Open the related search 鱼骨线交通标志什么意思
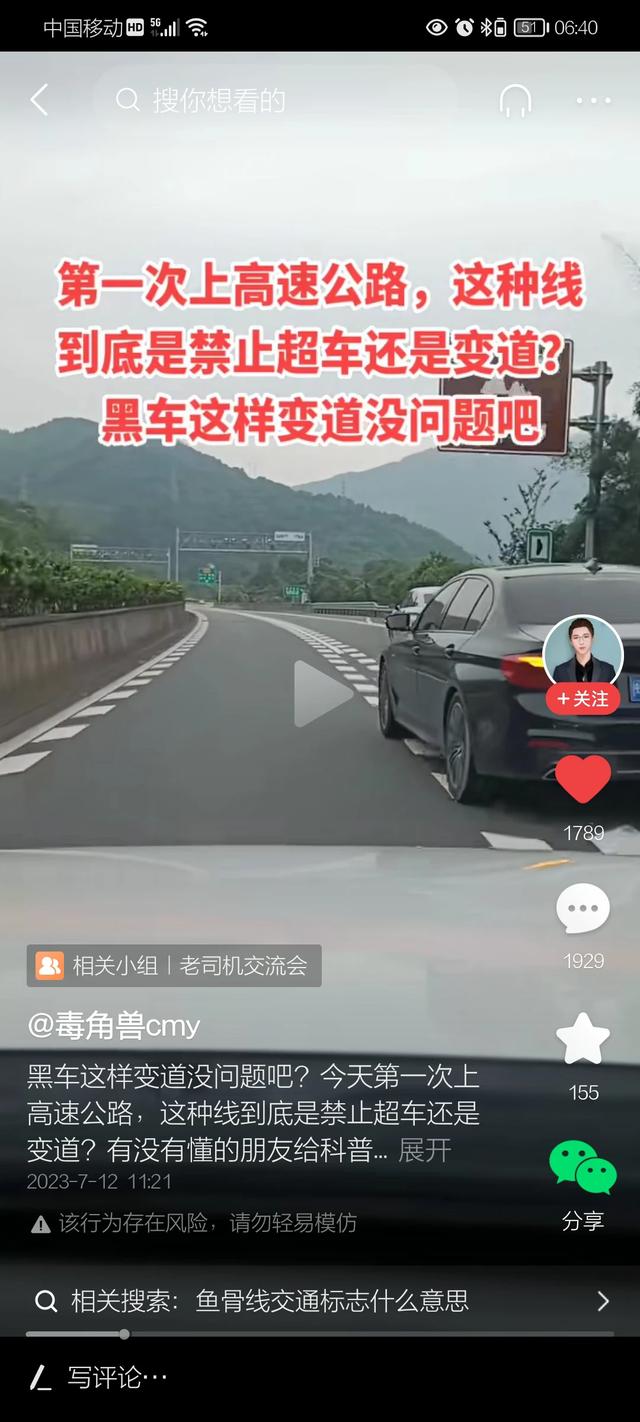This screenshot has height=1422, width=640. point(320,1300)
